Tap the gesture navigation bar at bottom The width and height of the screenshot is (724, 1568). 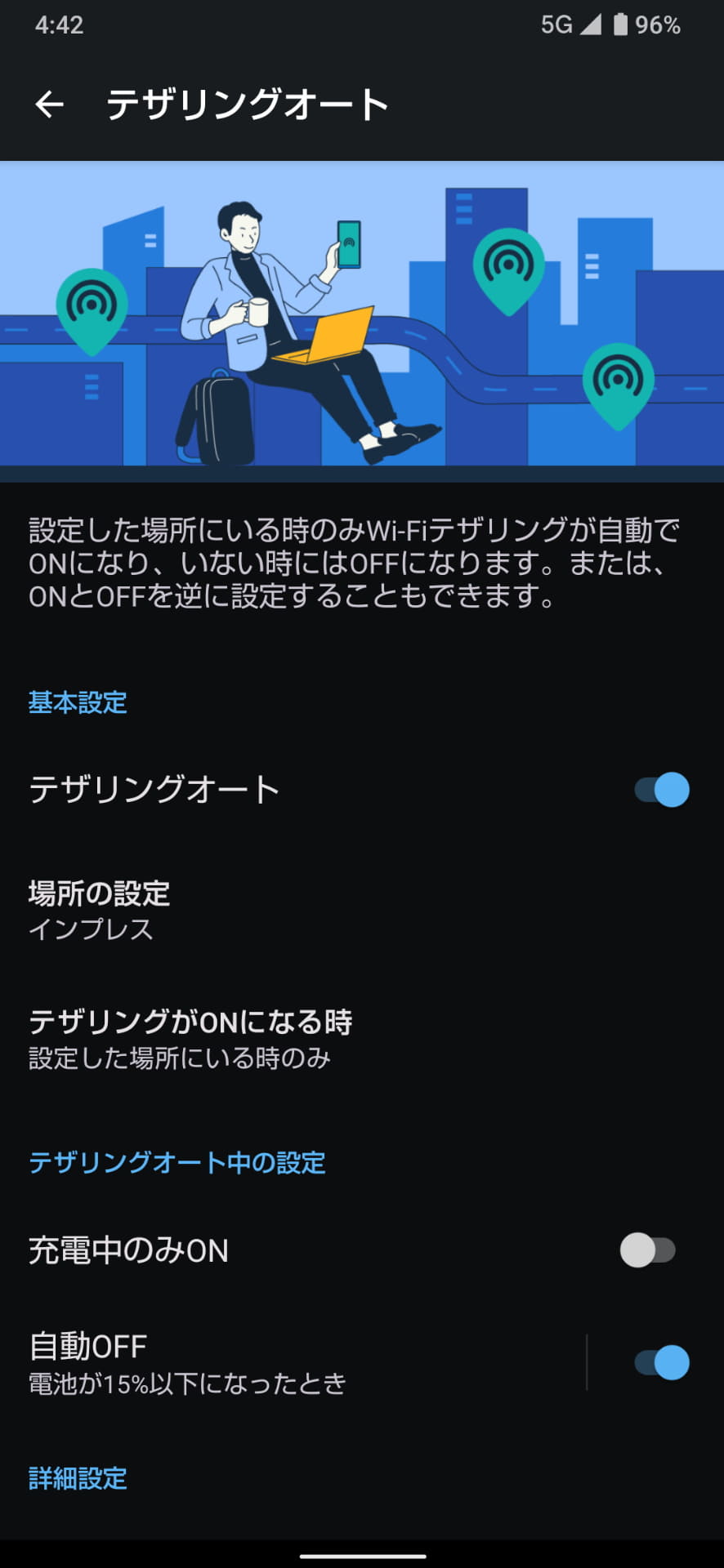362,1556
